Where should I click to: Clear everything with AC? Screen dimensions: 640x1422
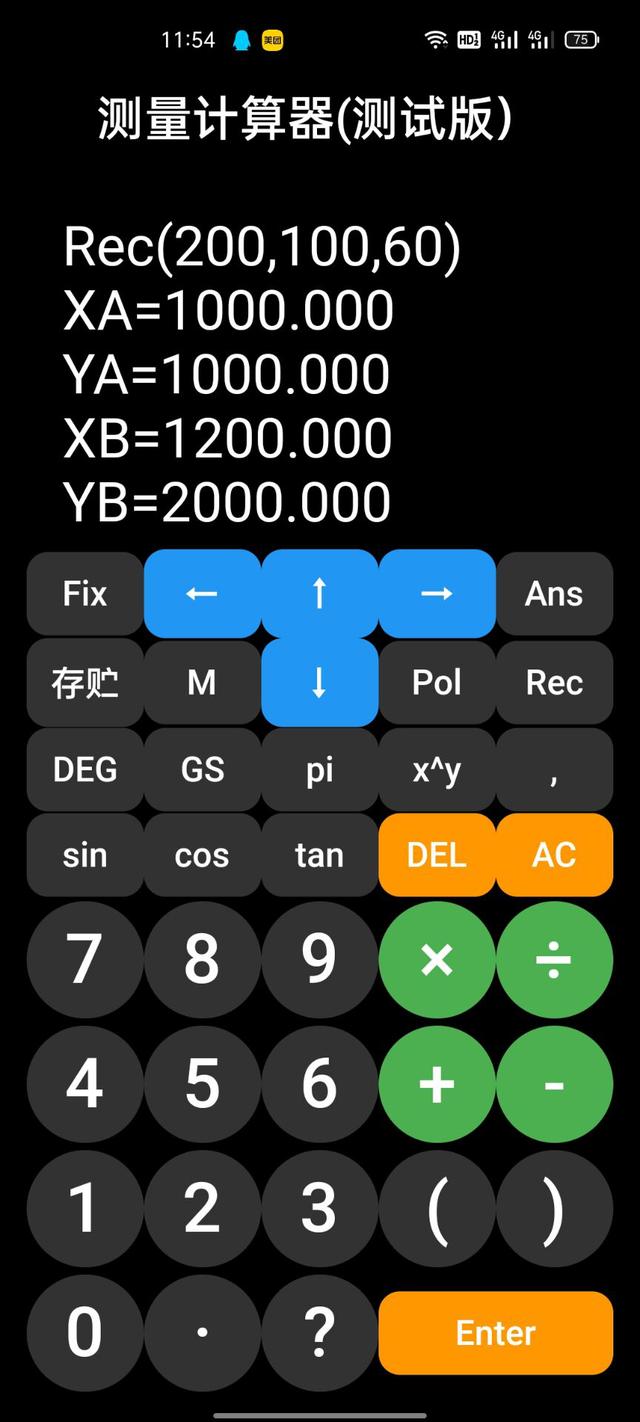coord(554,855)
